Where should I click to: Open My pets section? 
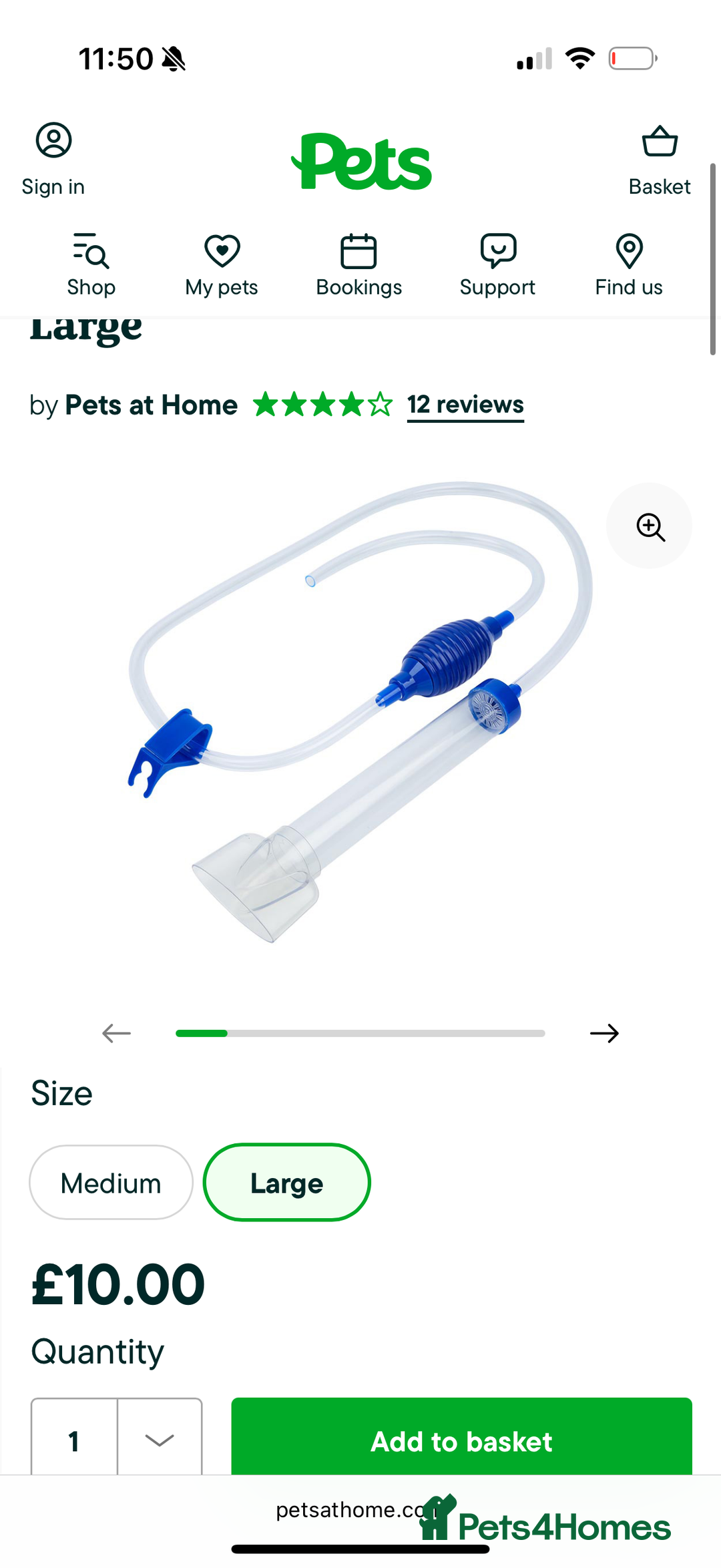[x=222, y=265]
